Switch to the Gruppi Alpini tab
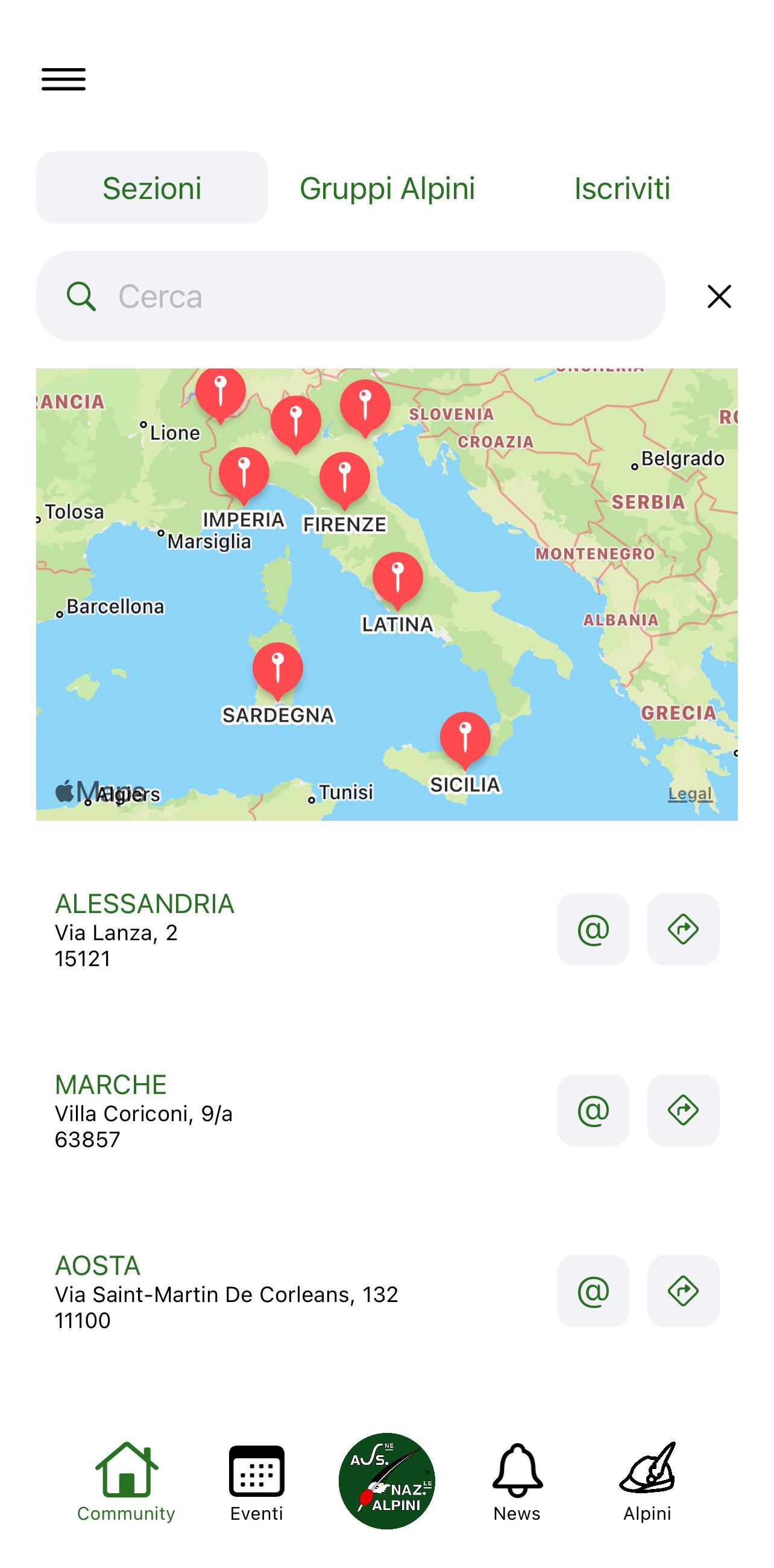Screen dimensions: 774x1568 [x=387, y=188]
